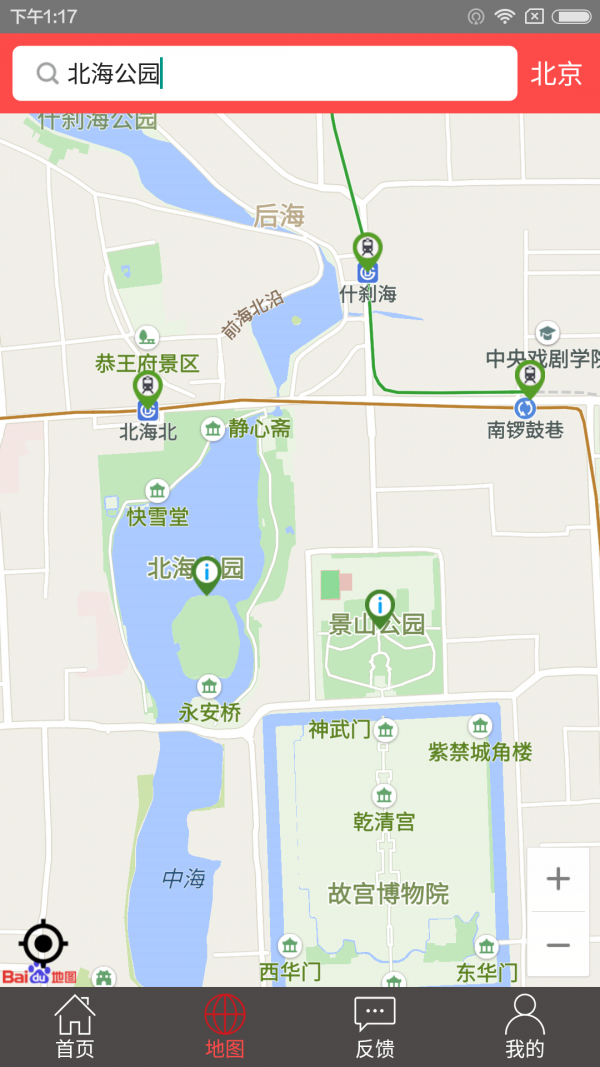Viewport: 600px width, 1067px height.
Task: Open the 反馈 feedback tab
Action: click(375, 1027)
